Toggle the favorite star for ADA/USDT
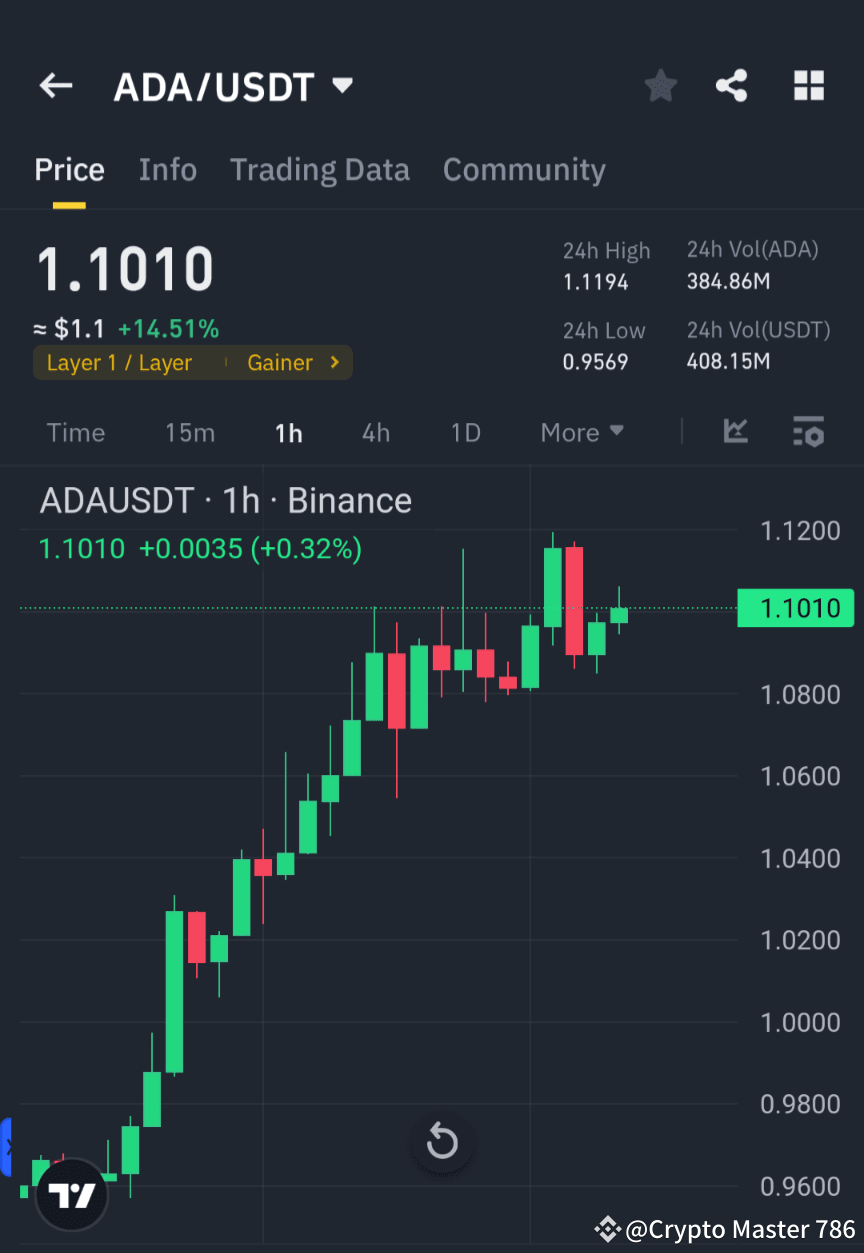Image resolution: width=864 pixels, height=1253 pixels. (x=660, y=85)
